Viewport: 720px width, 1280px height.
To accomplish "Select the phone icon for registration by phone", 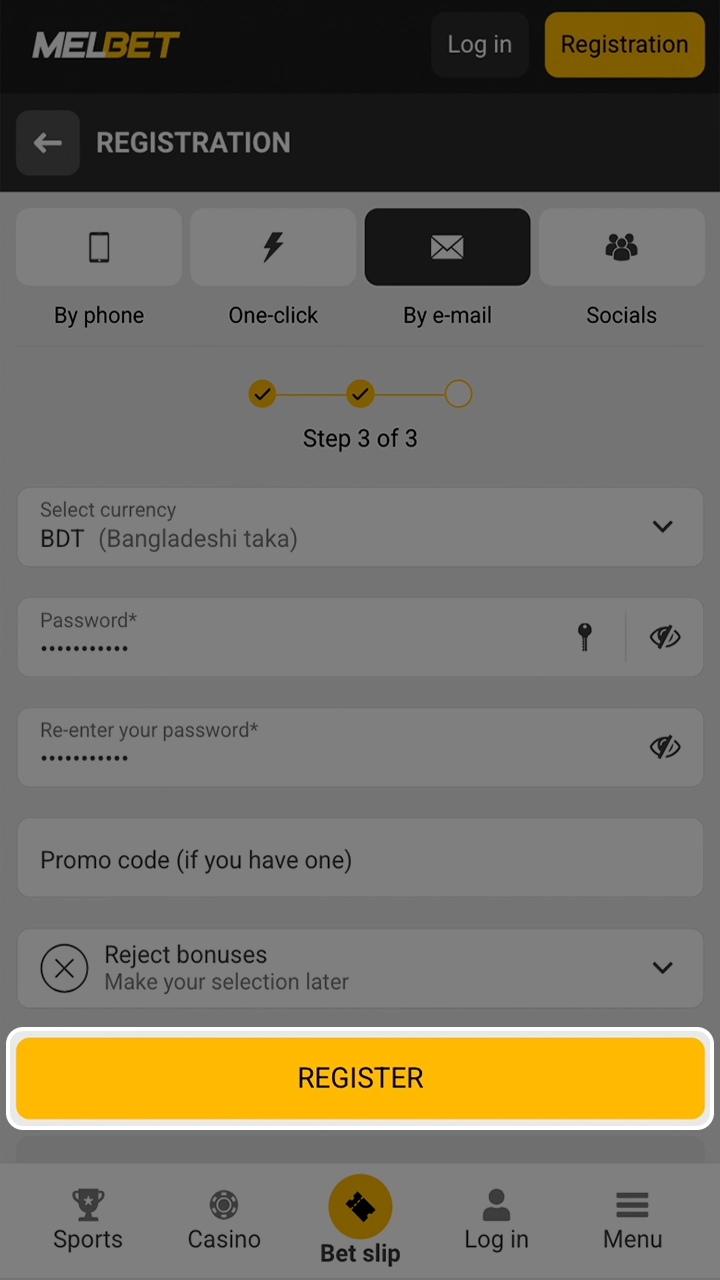I will (x=98, y=247).
